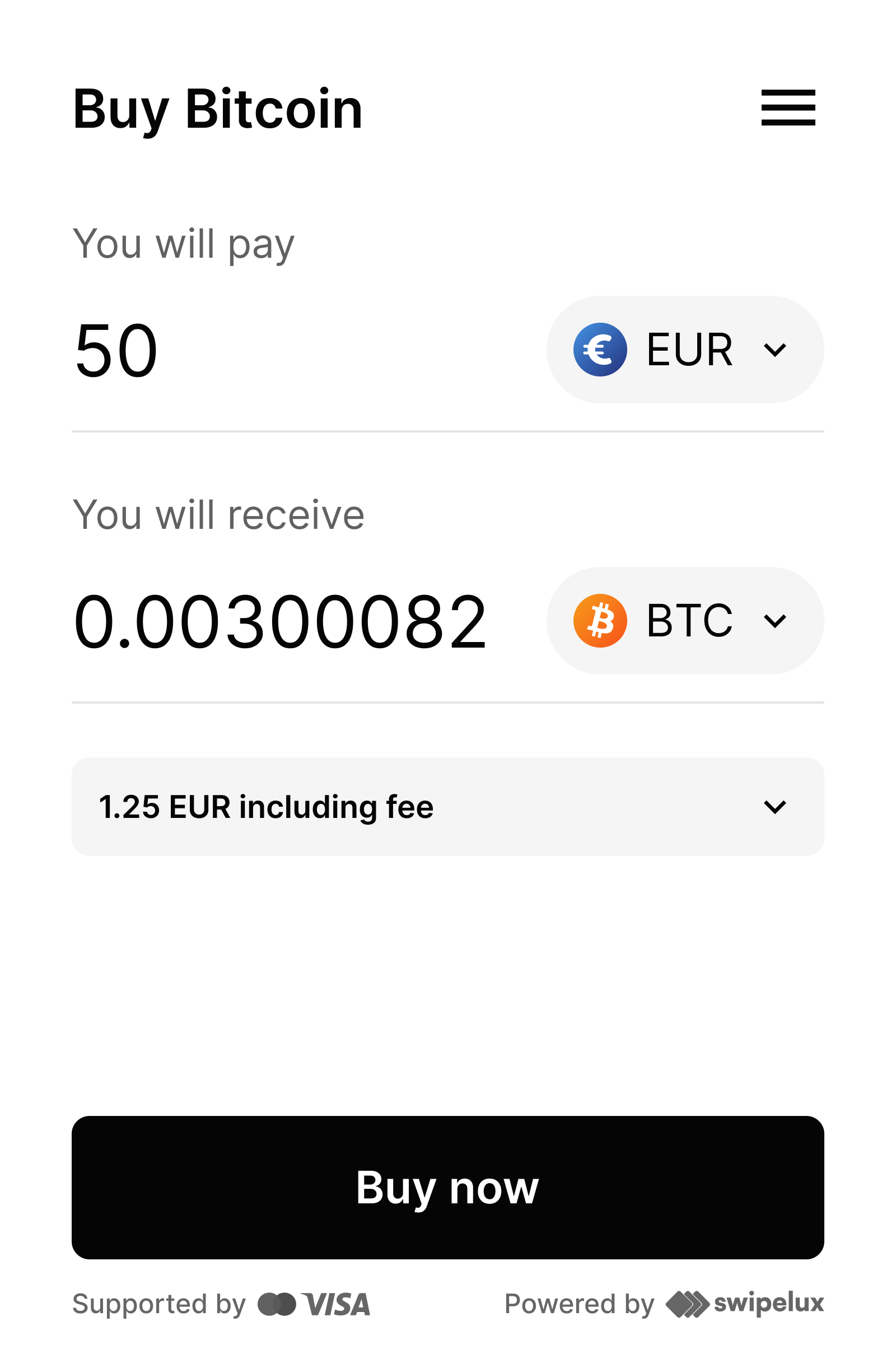The width and height of the screenshot is (896, 1349).
Task: Open the hamburger menu
Action: coord(788,108)
